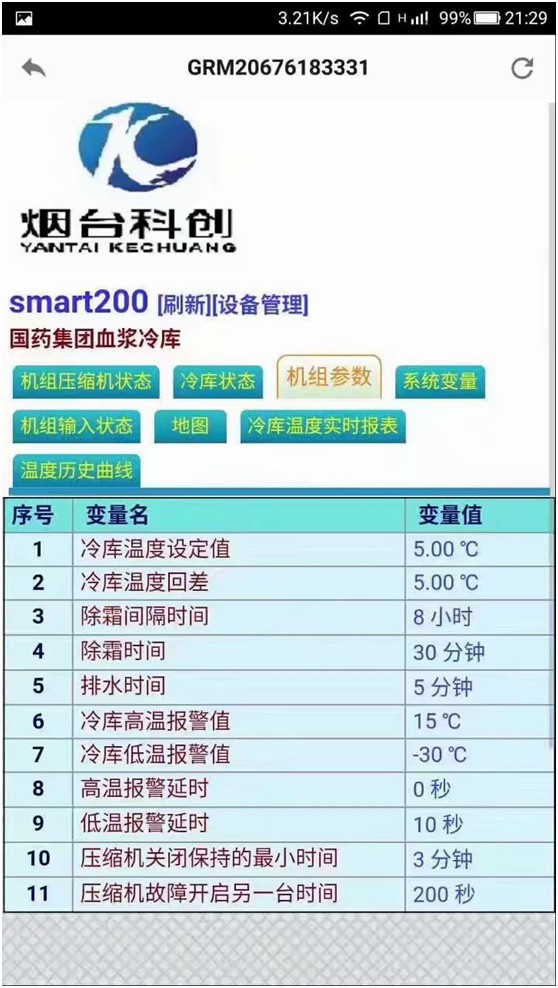Tap the [刷新] link
Screen dimensions: 558x988
(x=183, y=306)
